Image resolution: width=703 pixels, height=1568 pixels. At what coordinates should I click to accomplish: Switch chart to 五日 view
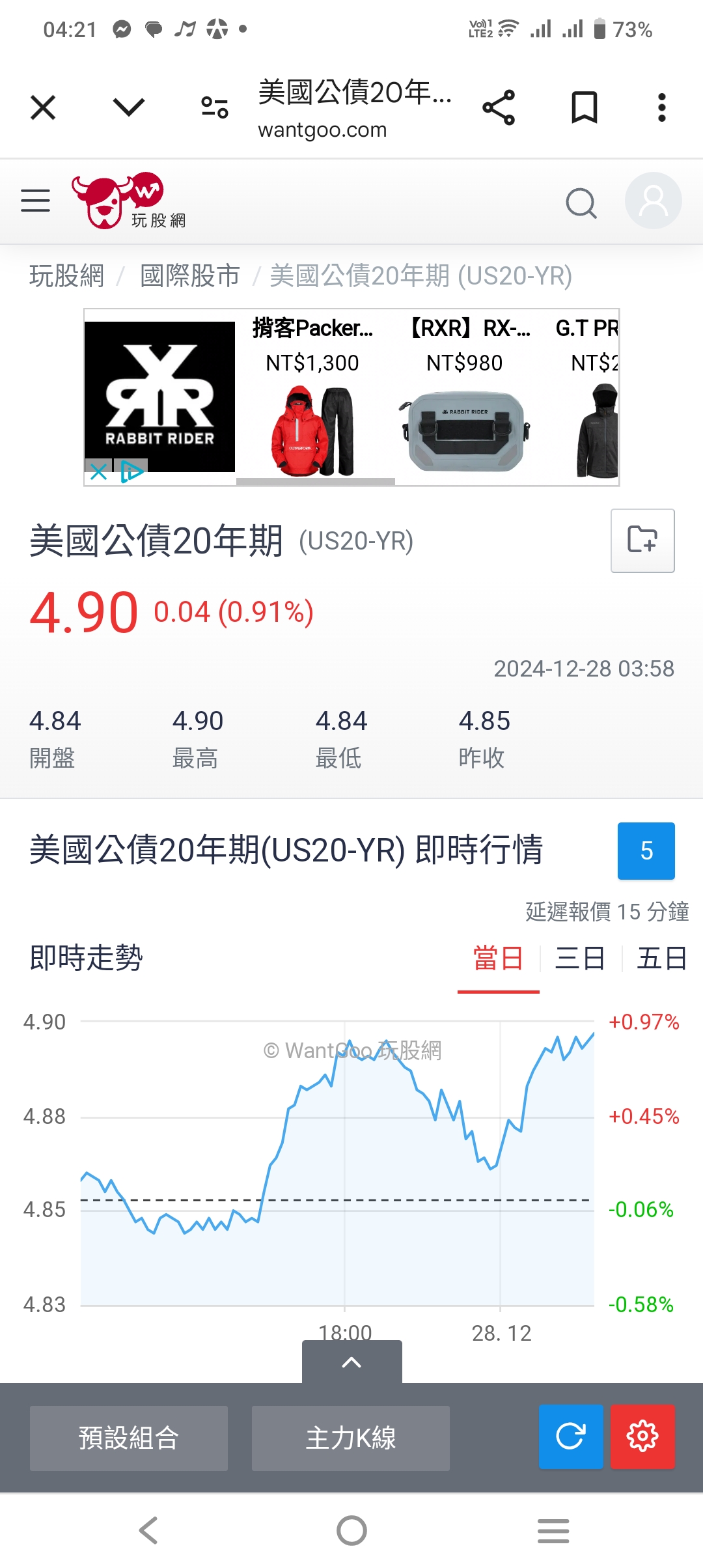tap(661, 959)
